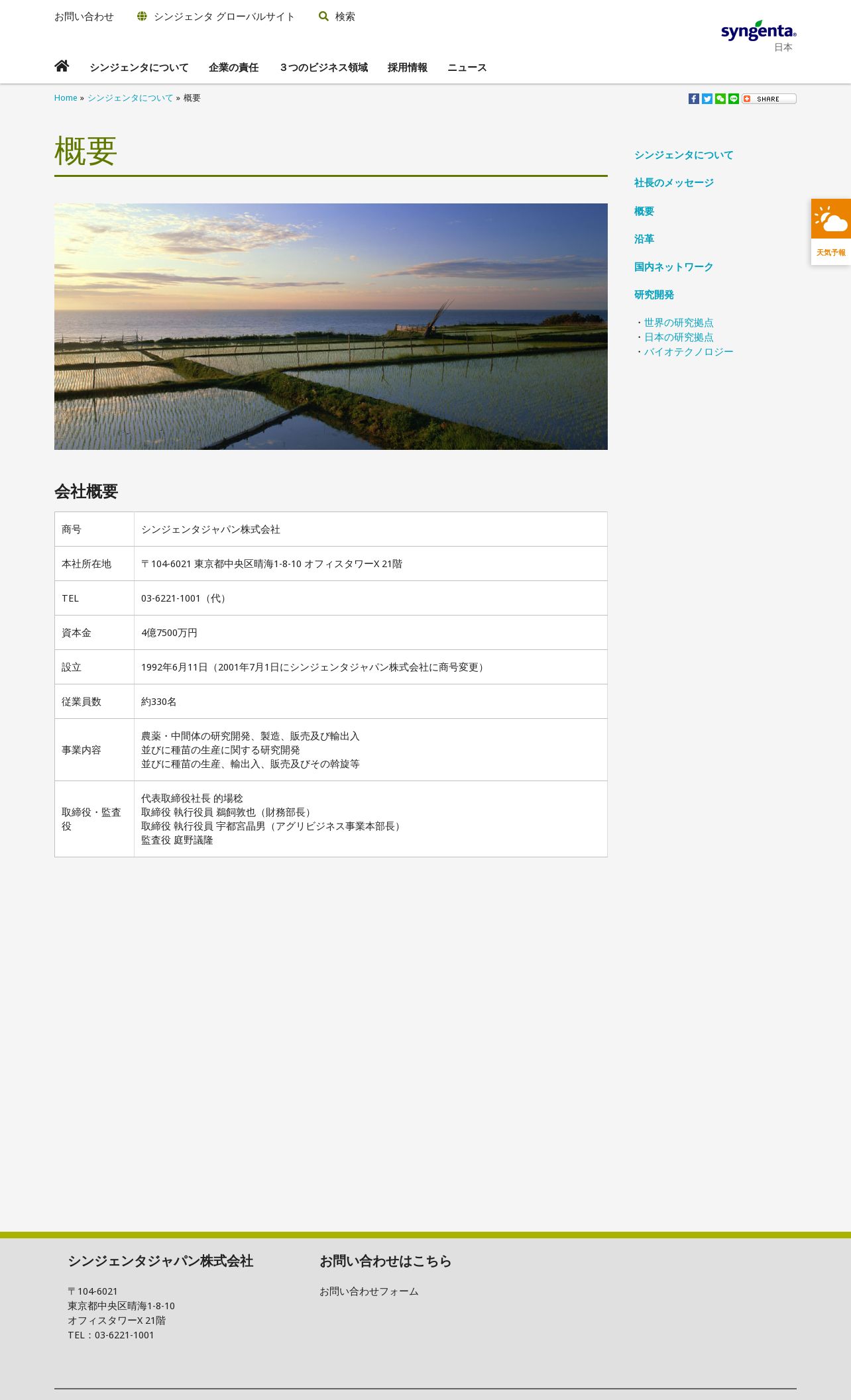Open the 沿革 sidebar link
Screen dimensions: 851x1400
pyautogui.click(x=644, y=239)
